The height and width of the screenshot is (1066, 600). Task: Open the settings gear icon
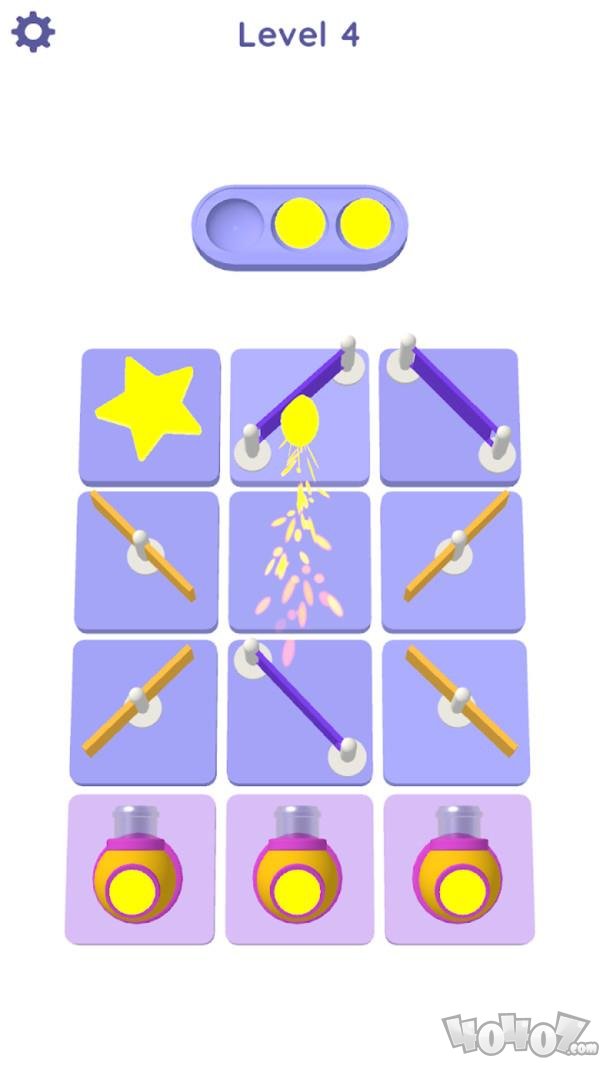[33, 32]
